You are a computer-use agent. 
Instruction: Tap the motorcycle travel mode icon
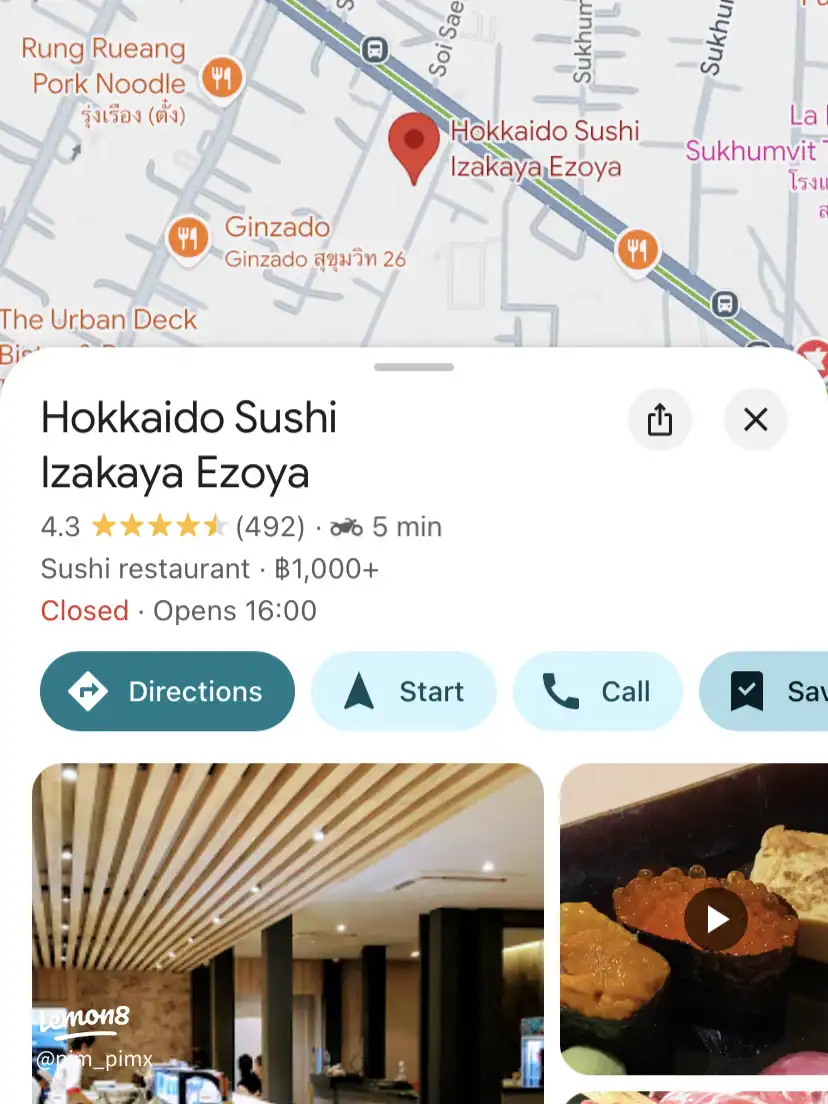tap(345, 526)
